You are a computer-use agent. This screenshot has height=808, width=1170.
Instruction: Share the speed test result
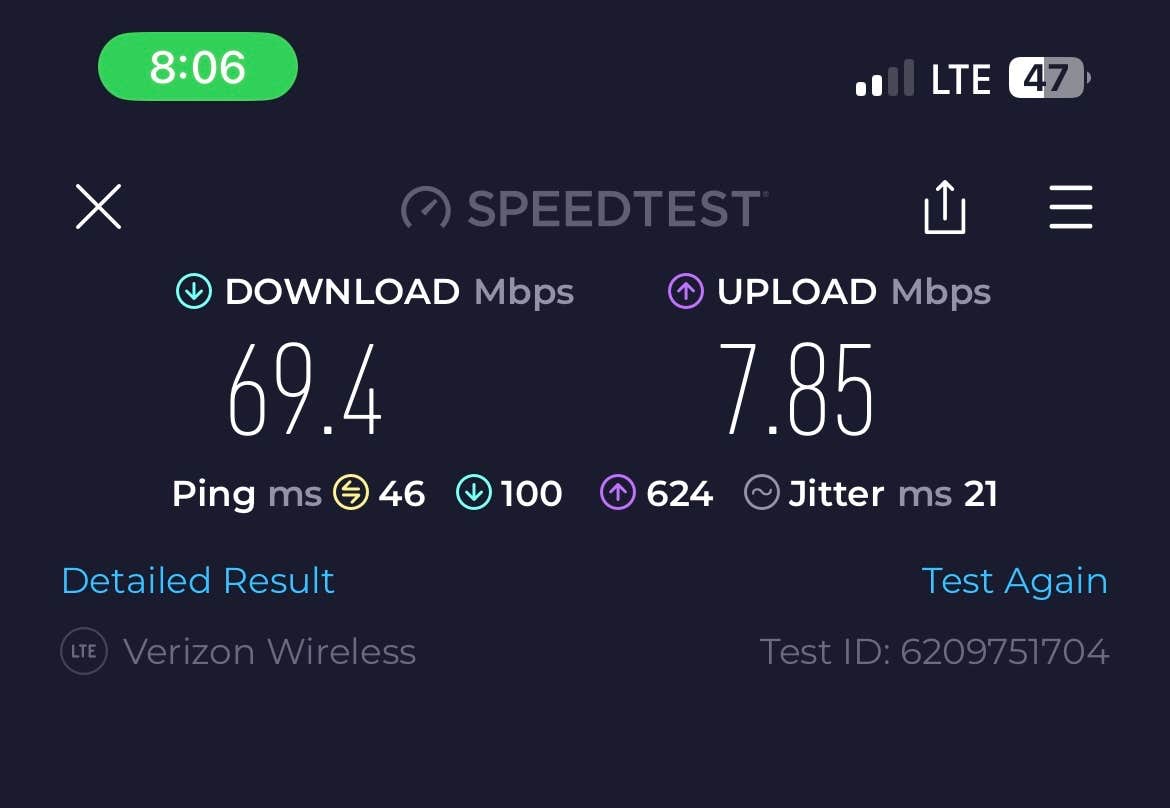click(944, 207)
